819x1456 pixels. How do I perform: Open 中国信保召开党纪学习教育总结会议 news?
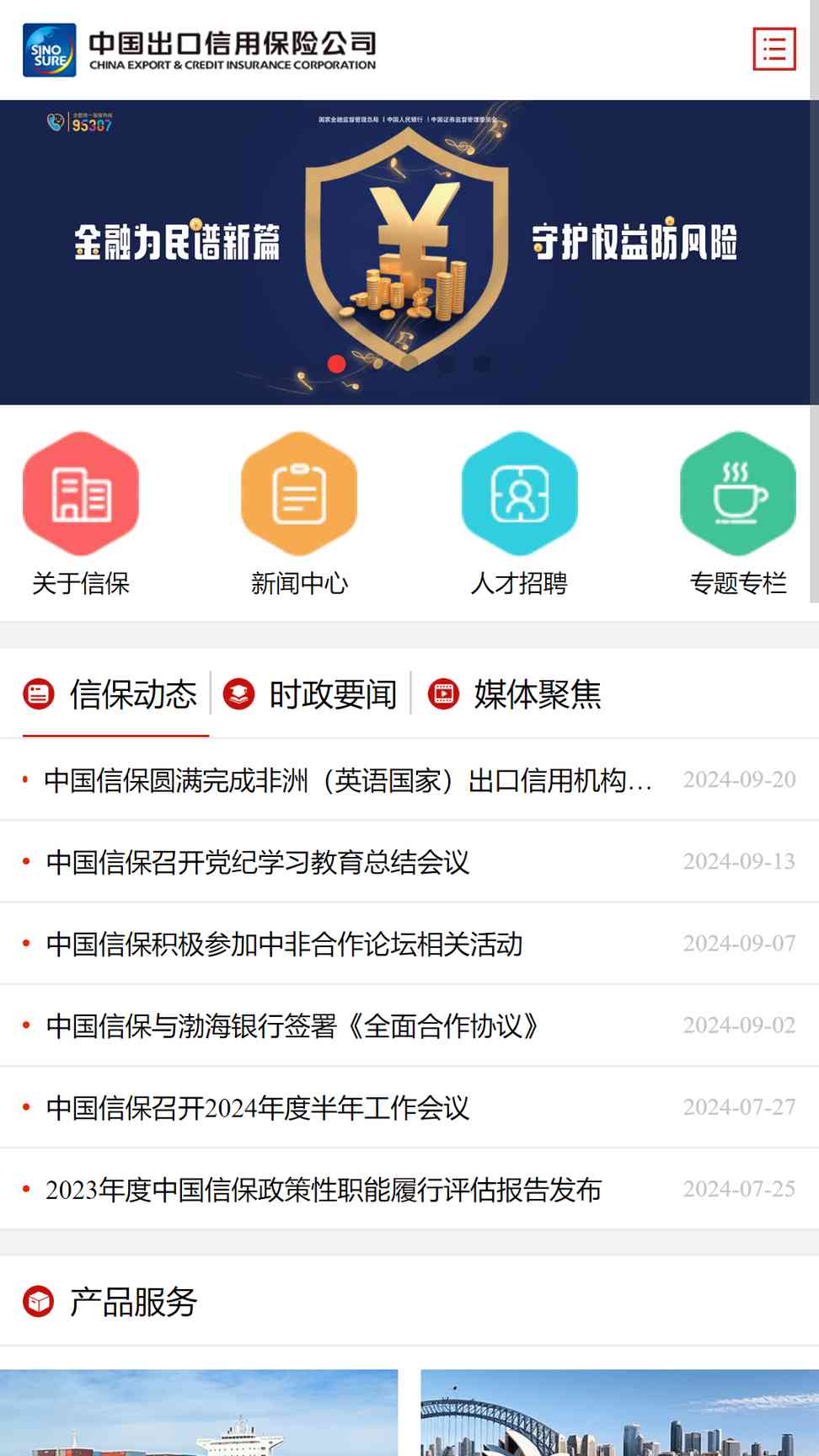(258, 862)
